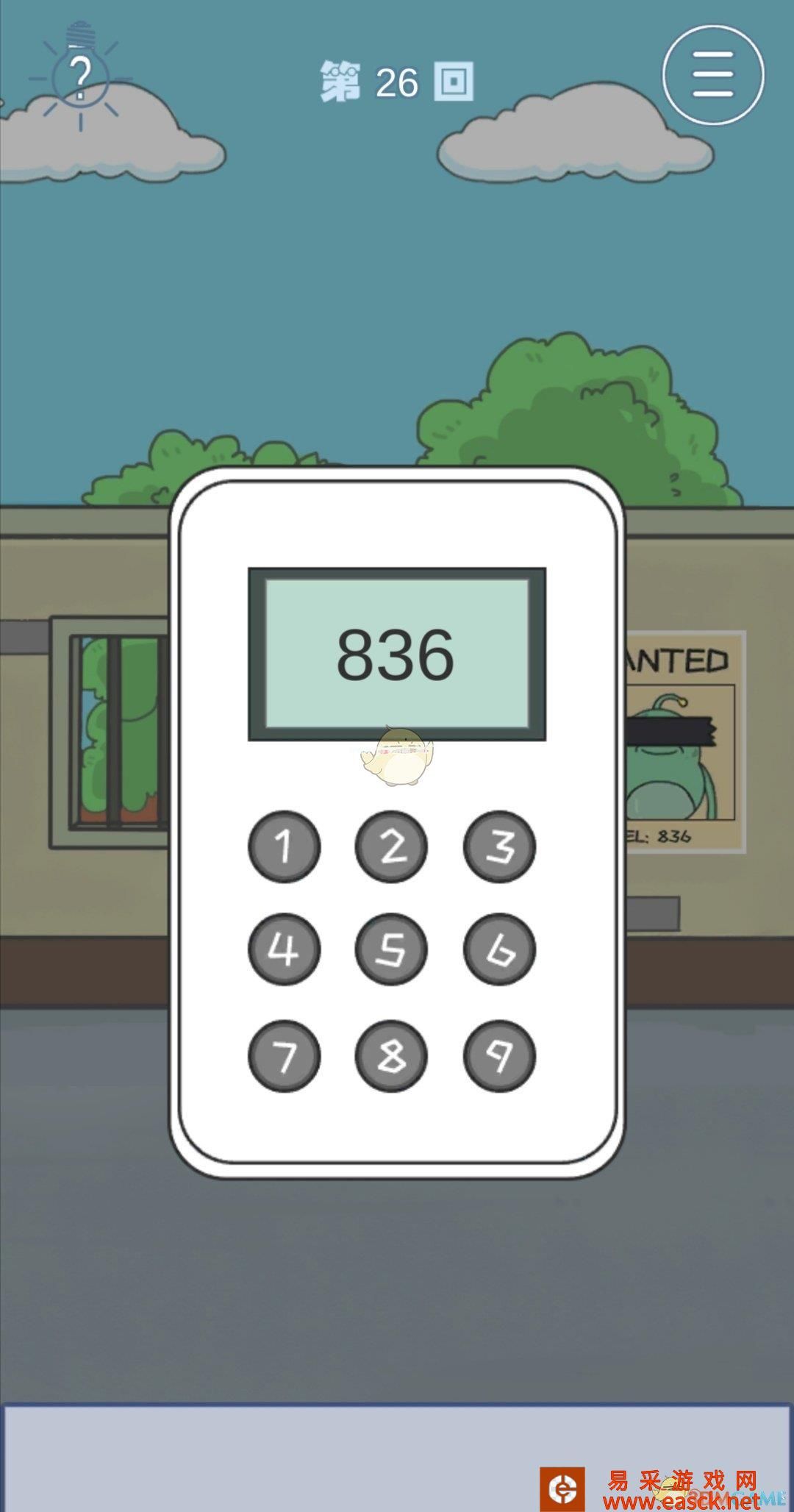794x1512 pixels.
Task: Hit the number 3 key
Action: click(499, 846)
